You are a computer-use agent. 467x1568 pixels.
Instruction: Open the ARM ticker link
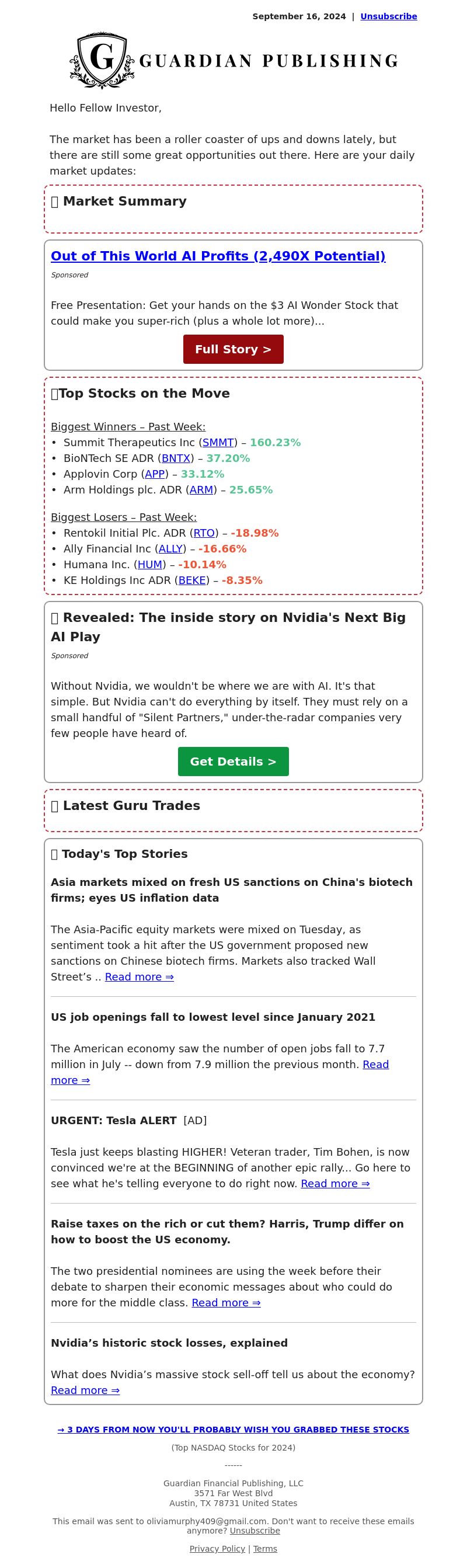coord(201,490)
